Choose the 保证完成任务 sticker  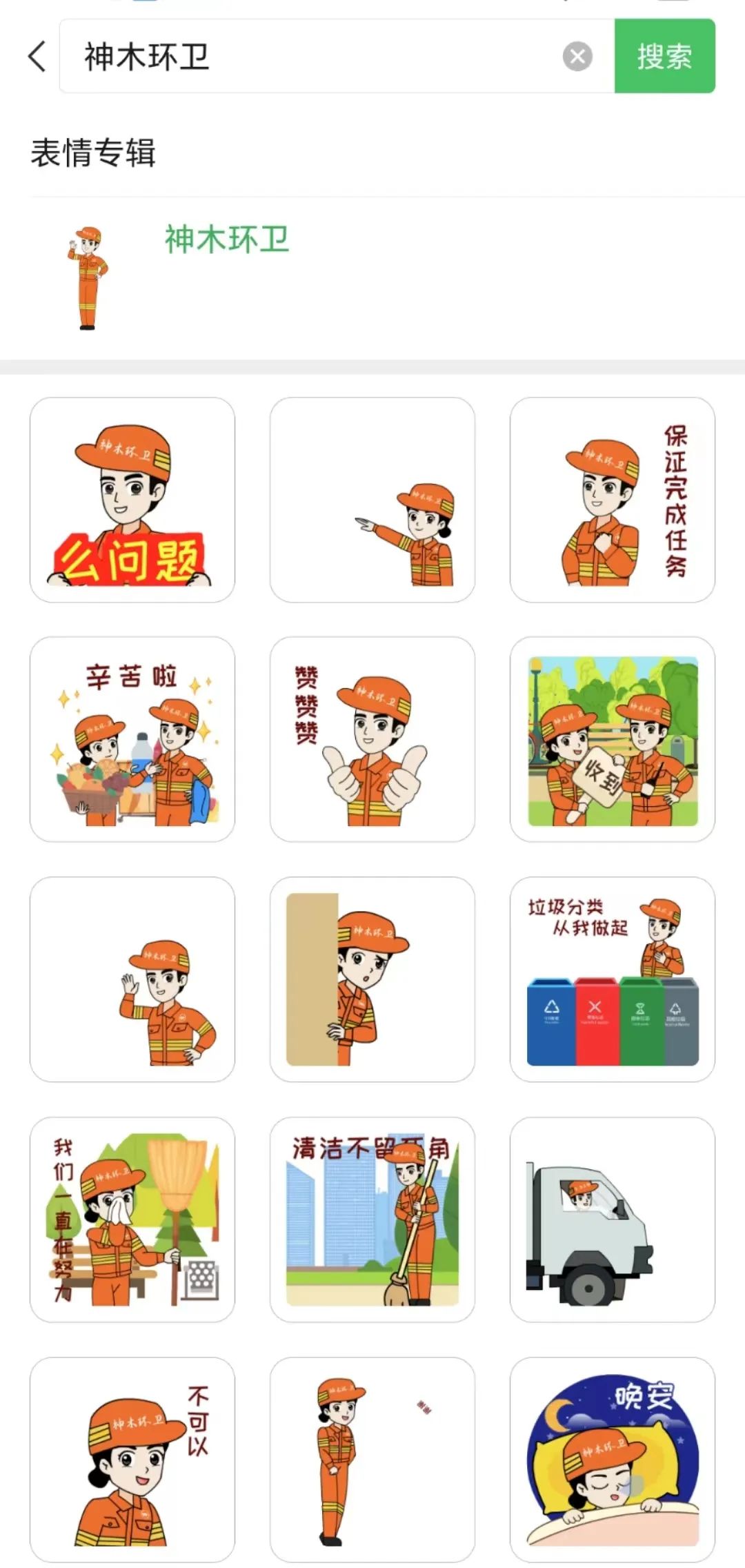coord(612,500)
